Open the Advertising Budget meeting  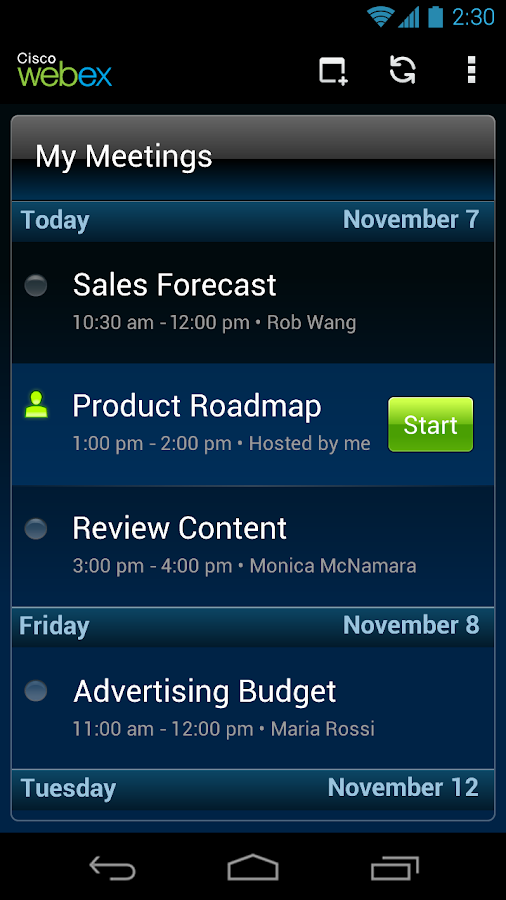tap(253, 708)
